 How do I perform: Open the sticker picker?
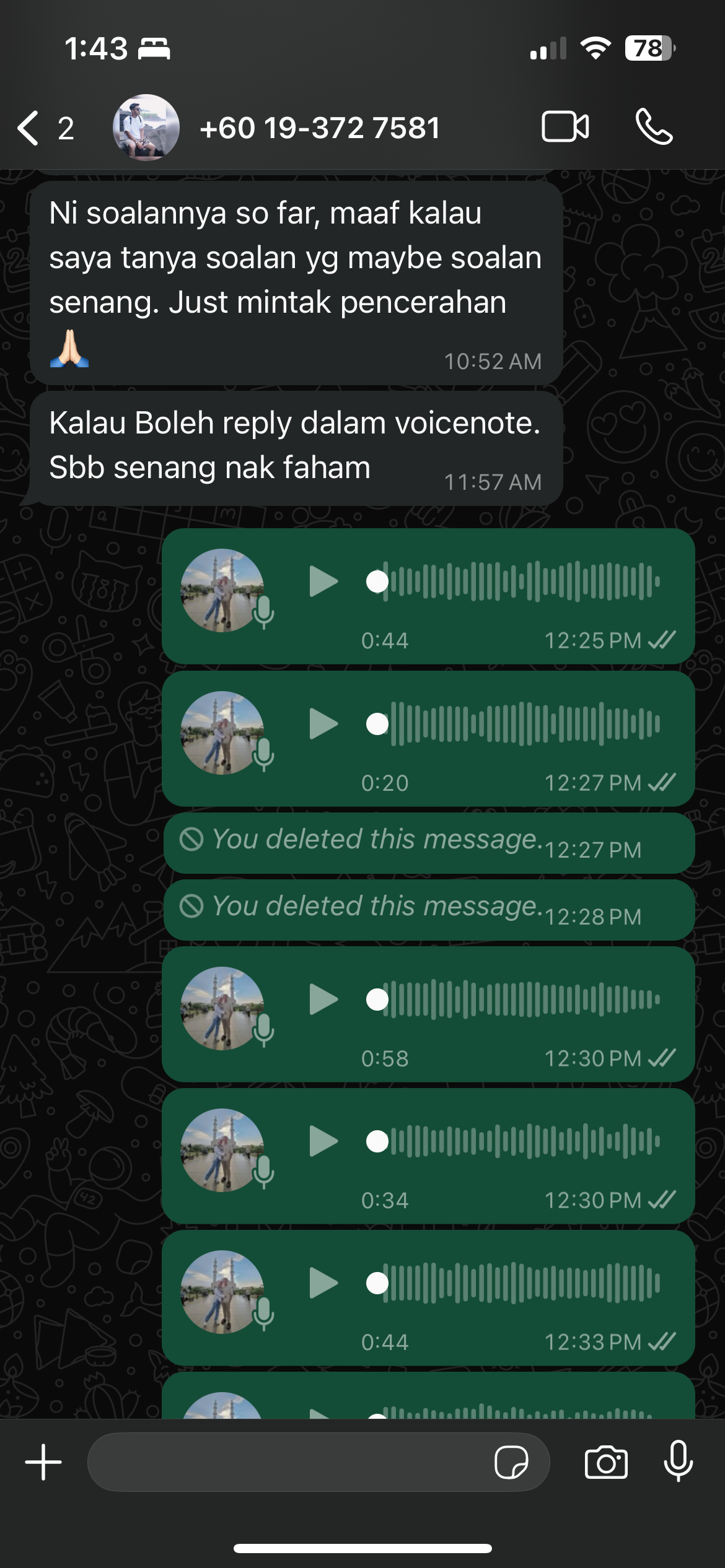(511, 1462)
